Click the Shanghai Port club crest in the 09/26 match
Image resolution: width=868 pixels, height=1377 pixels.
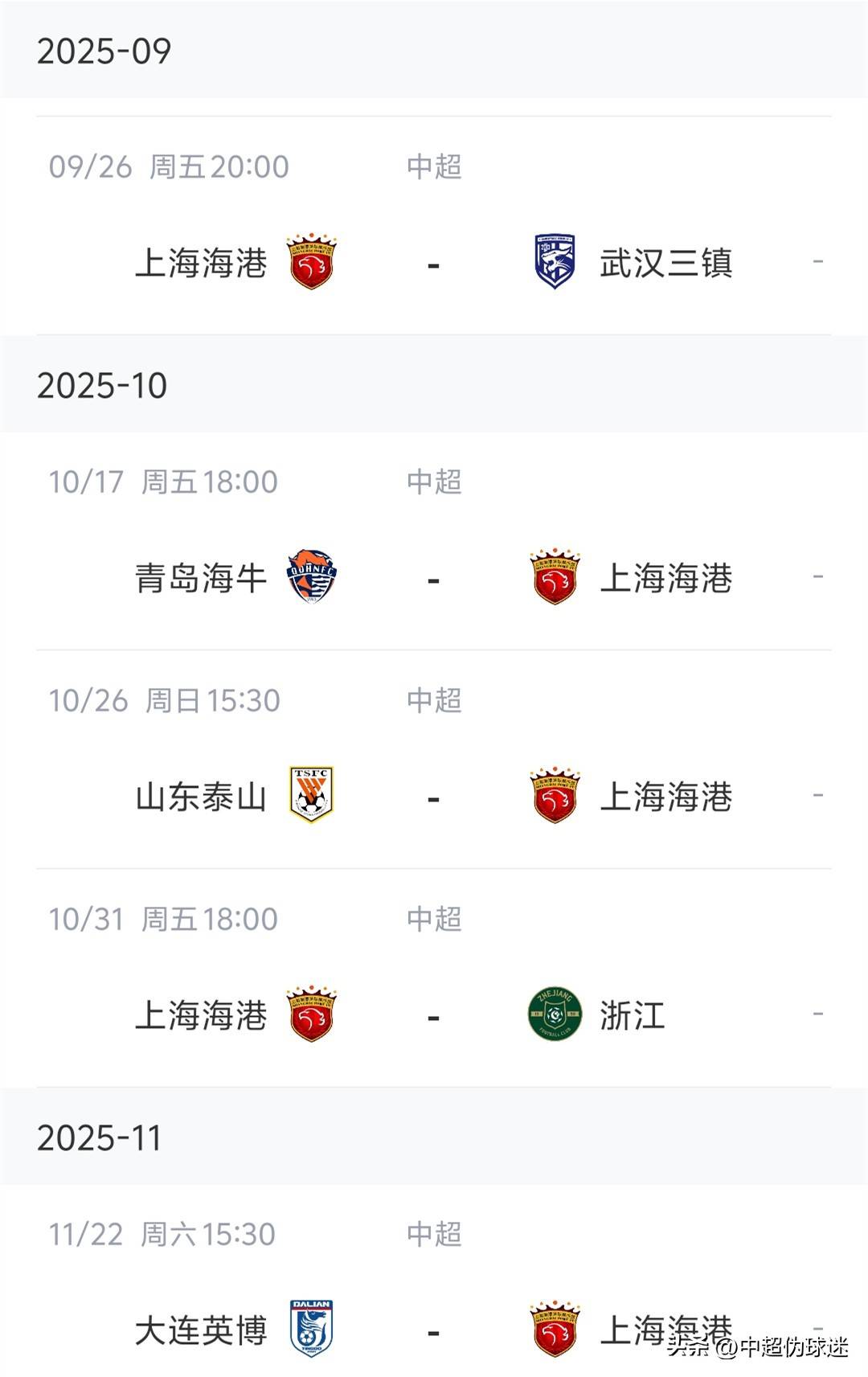309,262
